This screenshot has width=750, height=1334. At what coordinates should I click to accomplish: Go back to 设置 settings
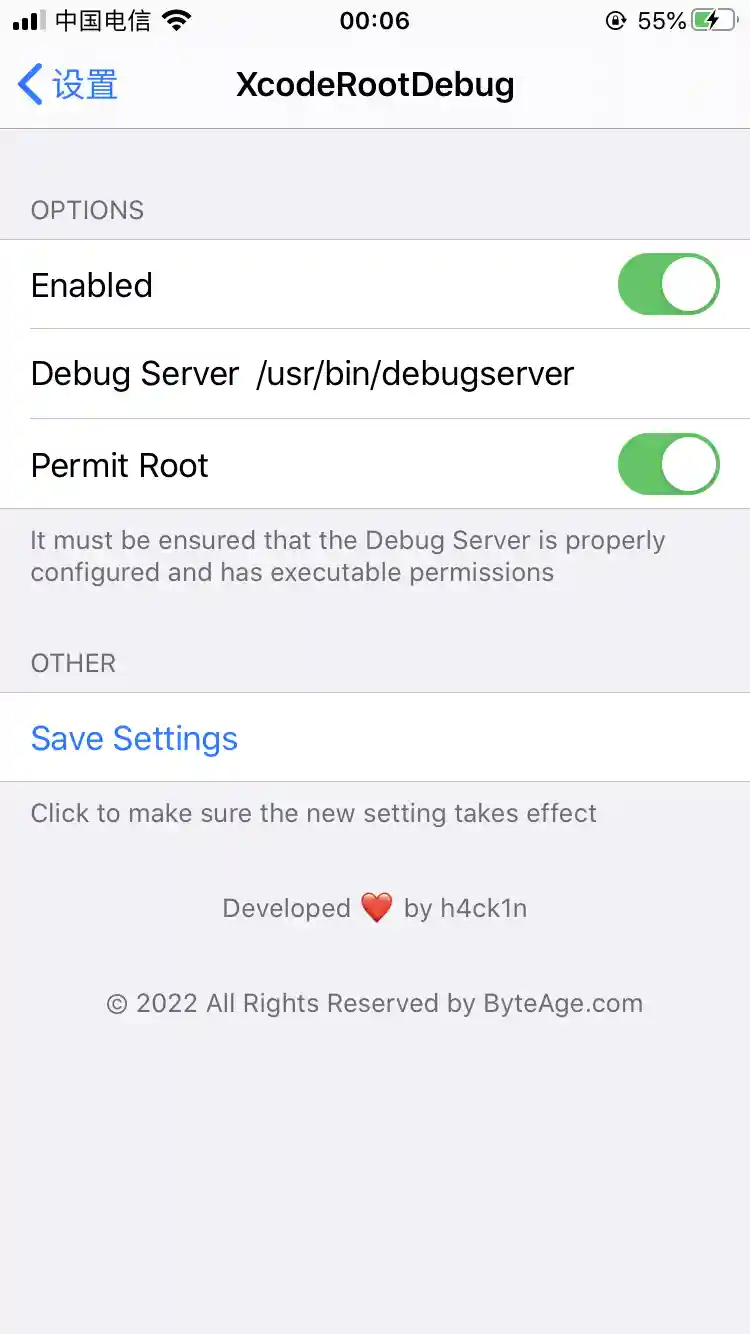pyautogui.click(x=68, y=84)
